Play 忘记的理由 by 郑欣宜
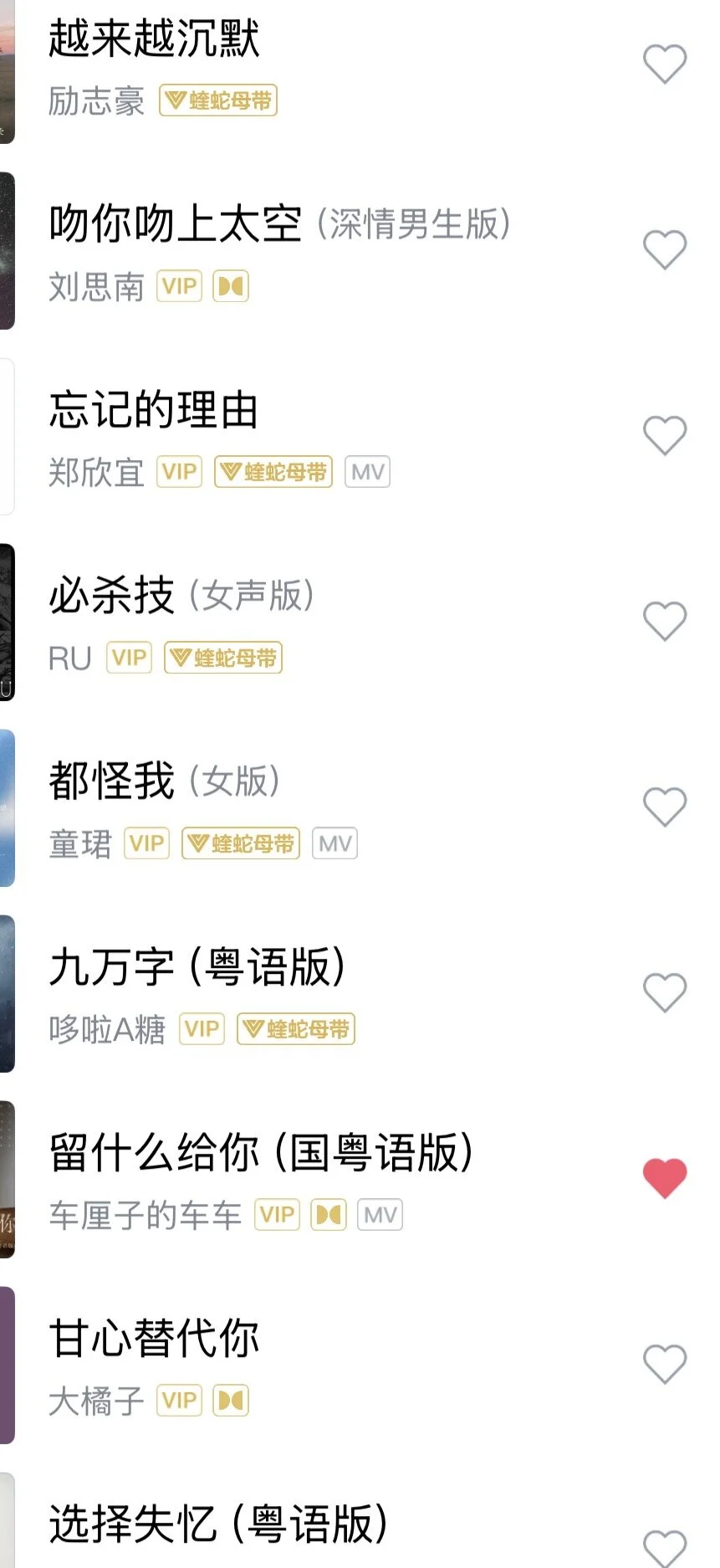 click(x=154, y=410)
